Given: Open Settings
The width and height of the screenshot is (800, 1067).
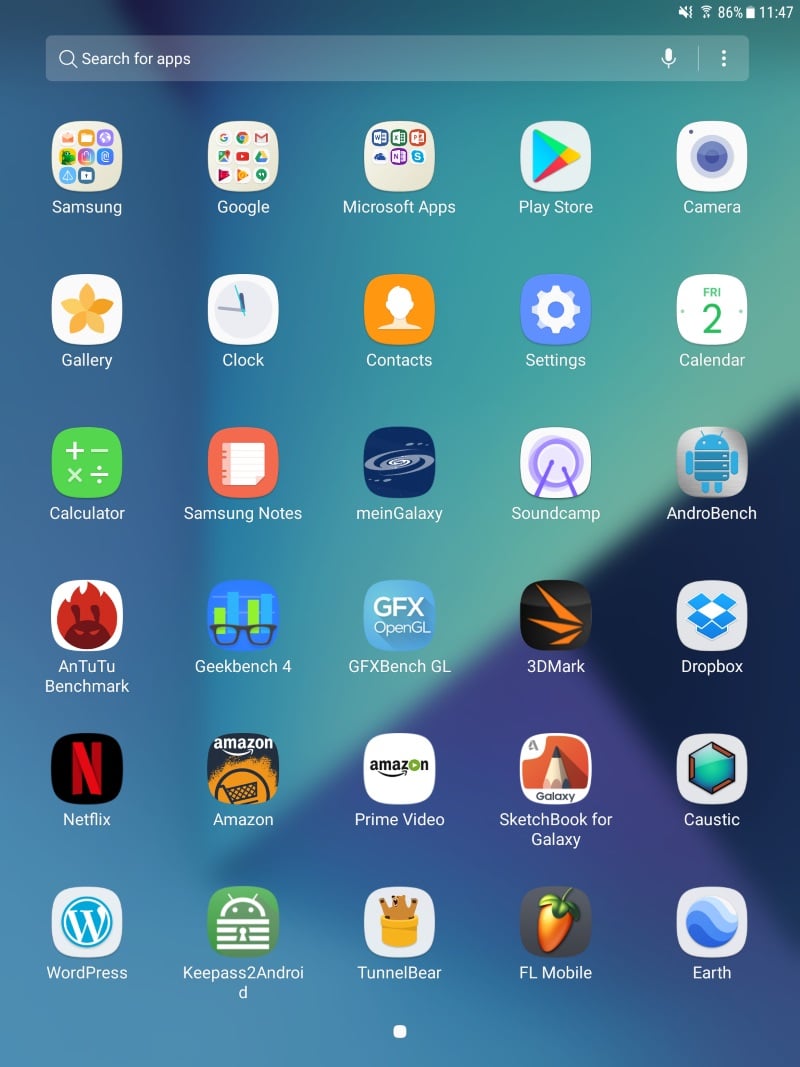Looking at the screenshot, I should pyautogui.click(x=555, y=310).
